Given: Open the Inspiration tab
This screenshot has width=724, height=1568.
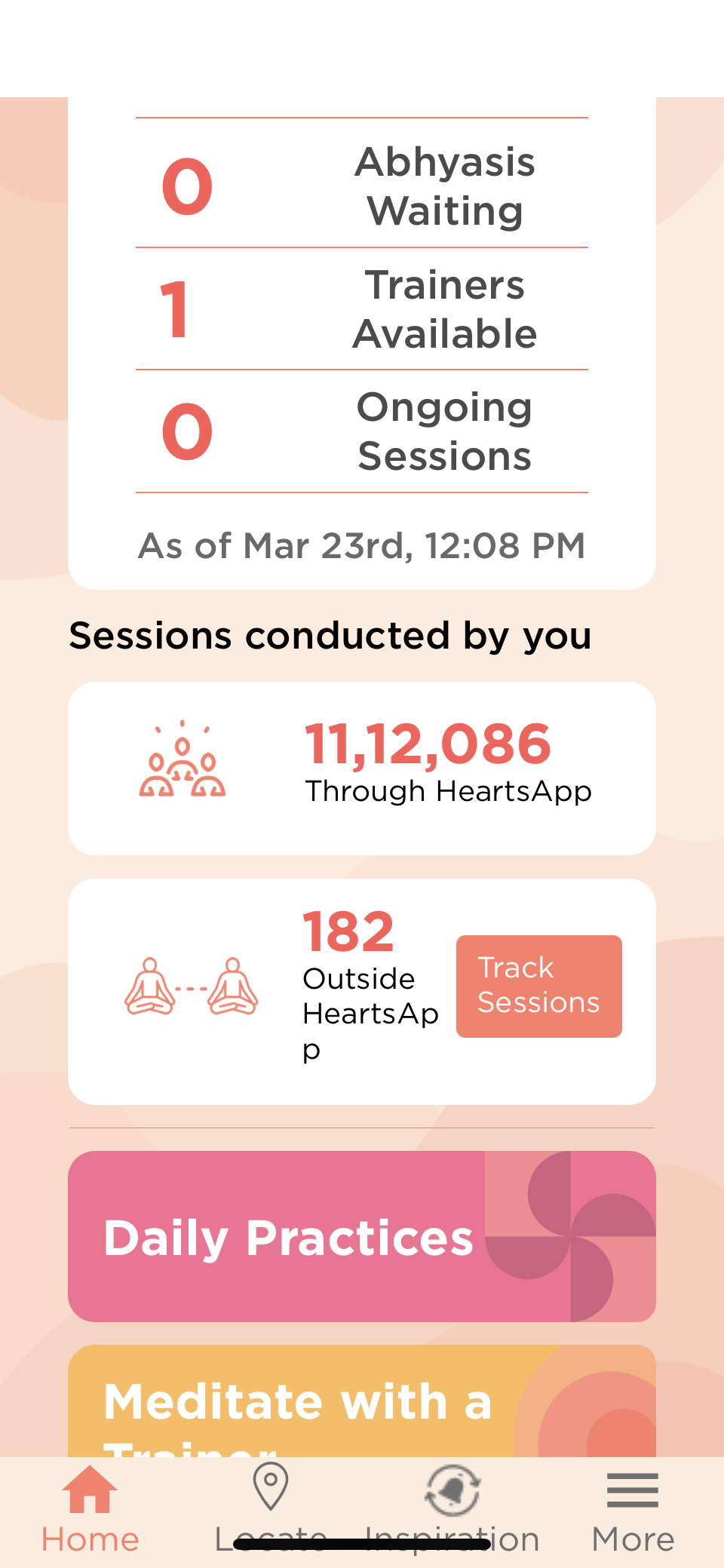Looking at the screenshot, I should tap(452, 1508).
